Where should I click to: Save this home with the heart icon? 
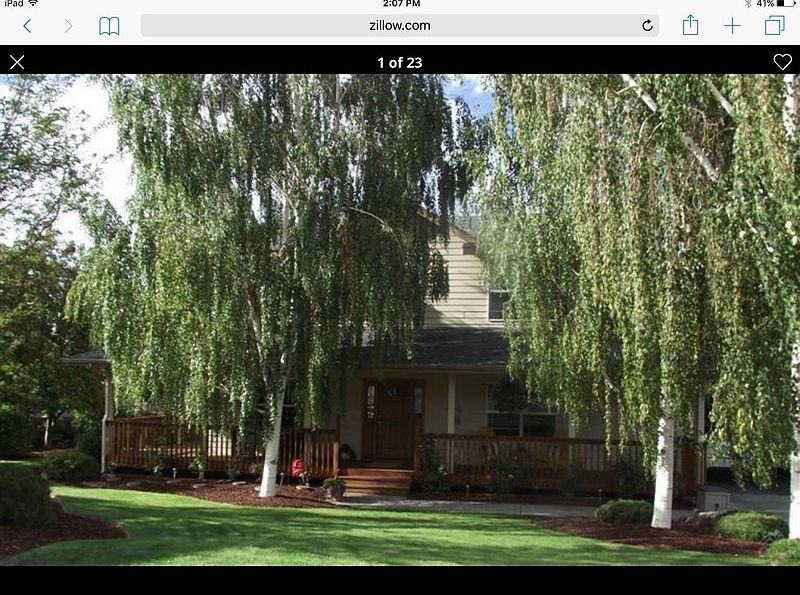click(782, 62)
